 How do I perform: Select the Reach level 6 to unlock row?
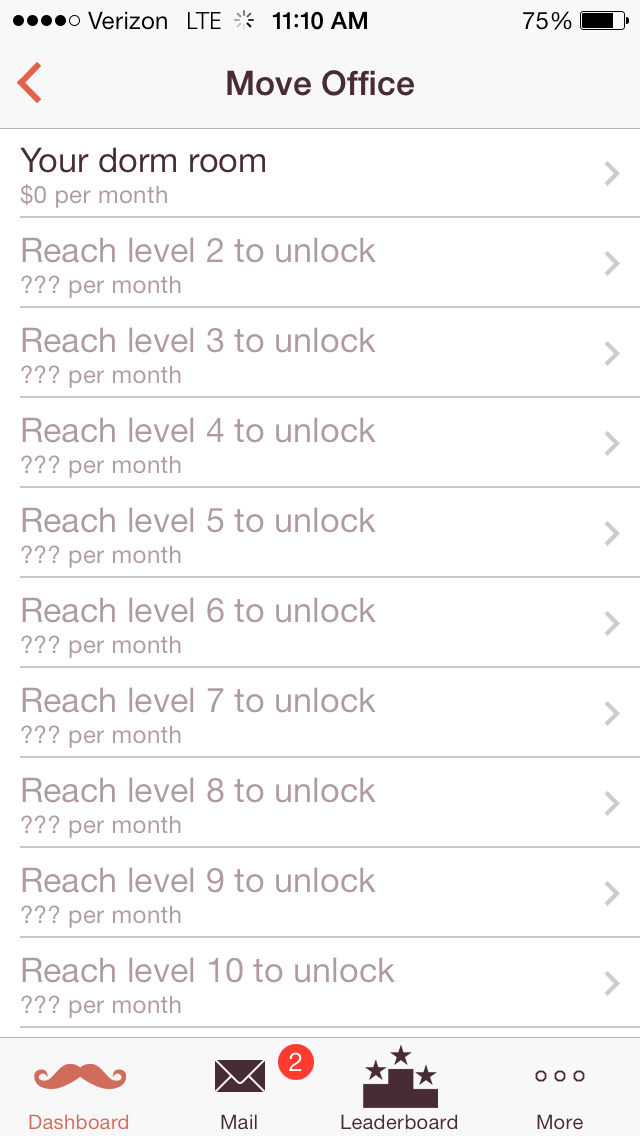(x=320, y=624)
